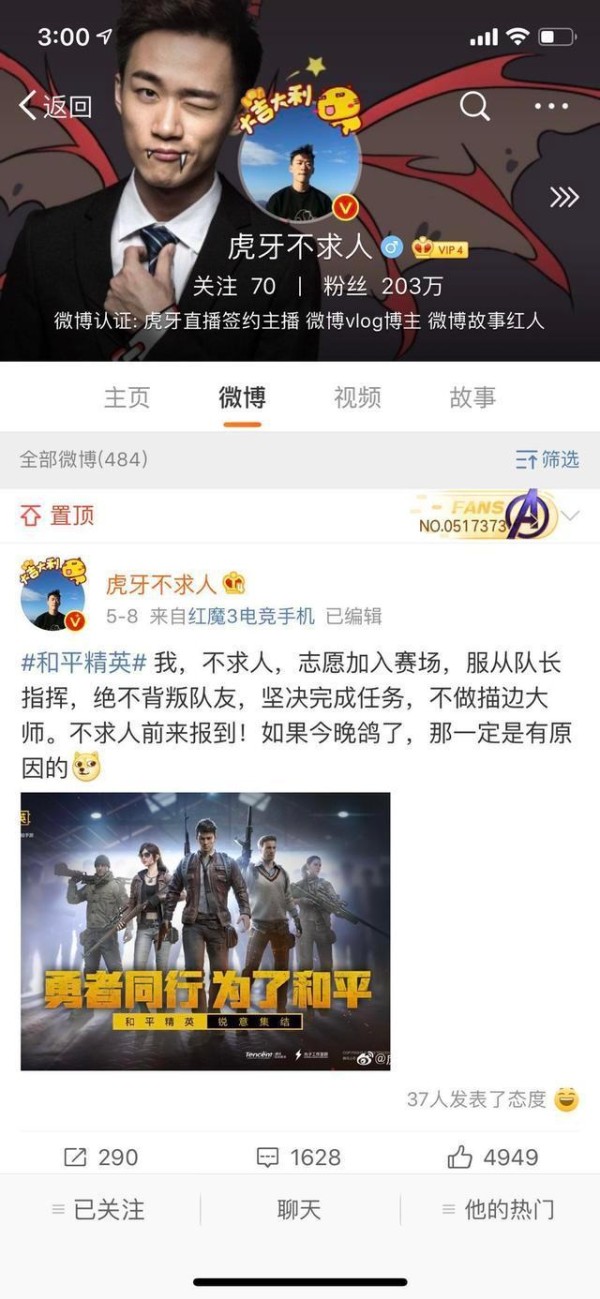Start a chat via 聊天
This screenshot has height=1299, width=600.
click(x=299, y=1210)
